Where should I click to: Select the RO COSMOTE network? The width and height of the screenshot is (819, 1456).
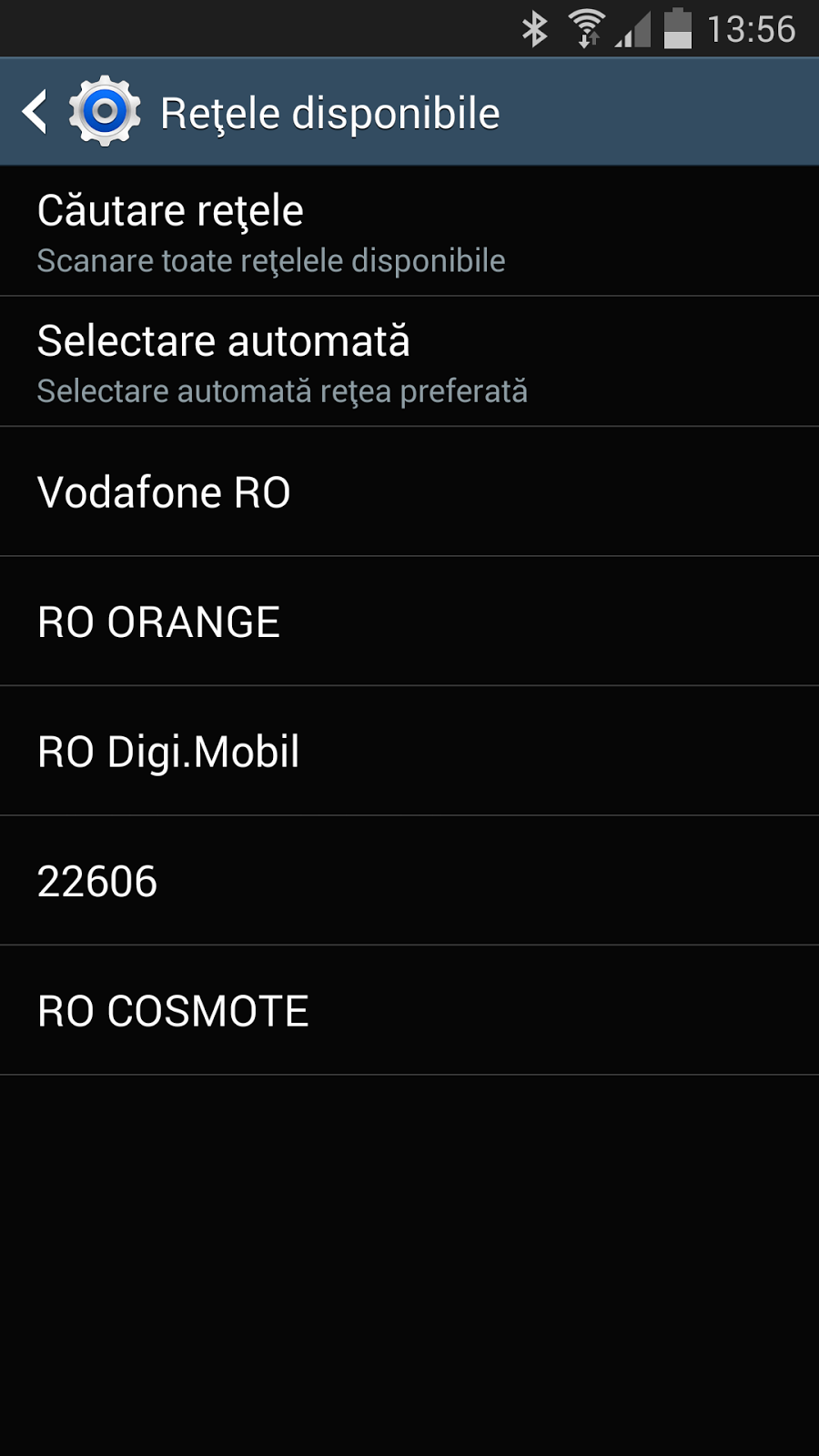(x=409, y=1011)
